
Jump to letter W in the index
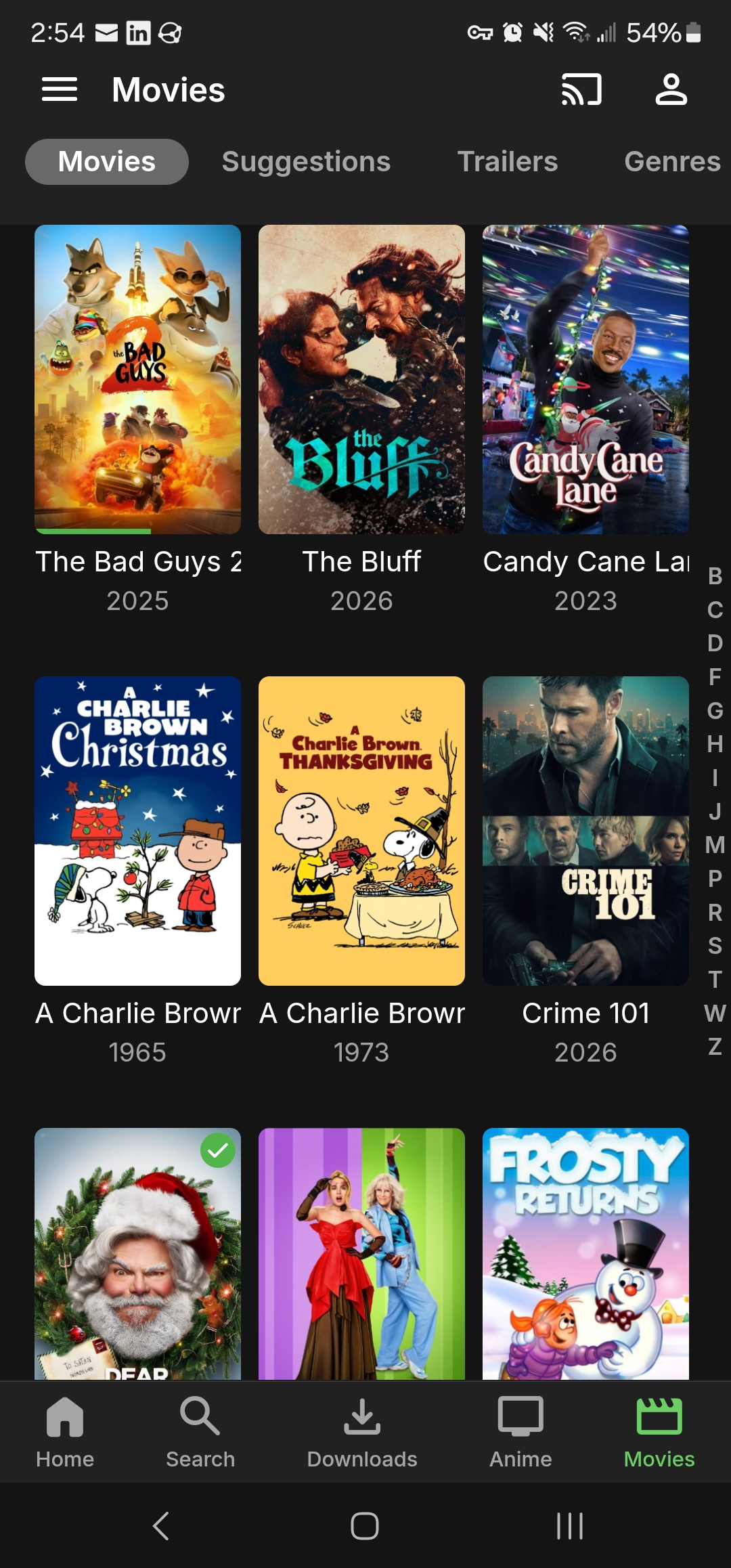tap(715, 1013)
